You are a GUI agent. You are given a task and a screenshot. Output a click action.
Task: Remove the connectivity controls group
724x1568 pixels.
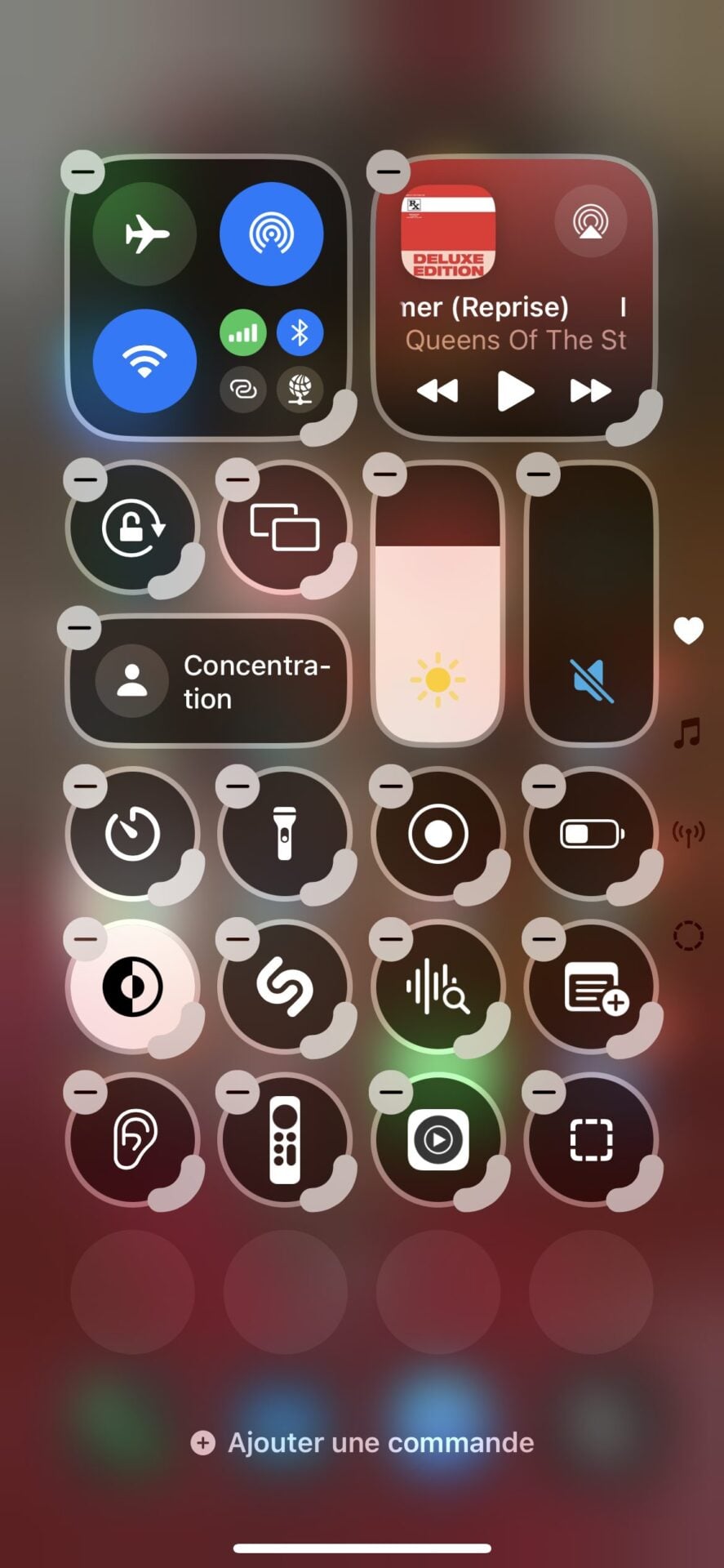coord(83,171)
